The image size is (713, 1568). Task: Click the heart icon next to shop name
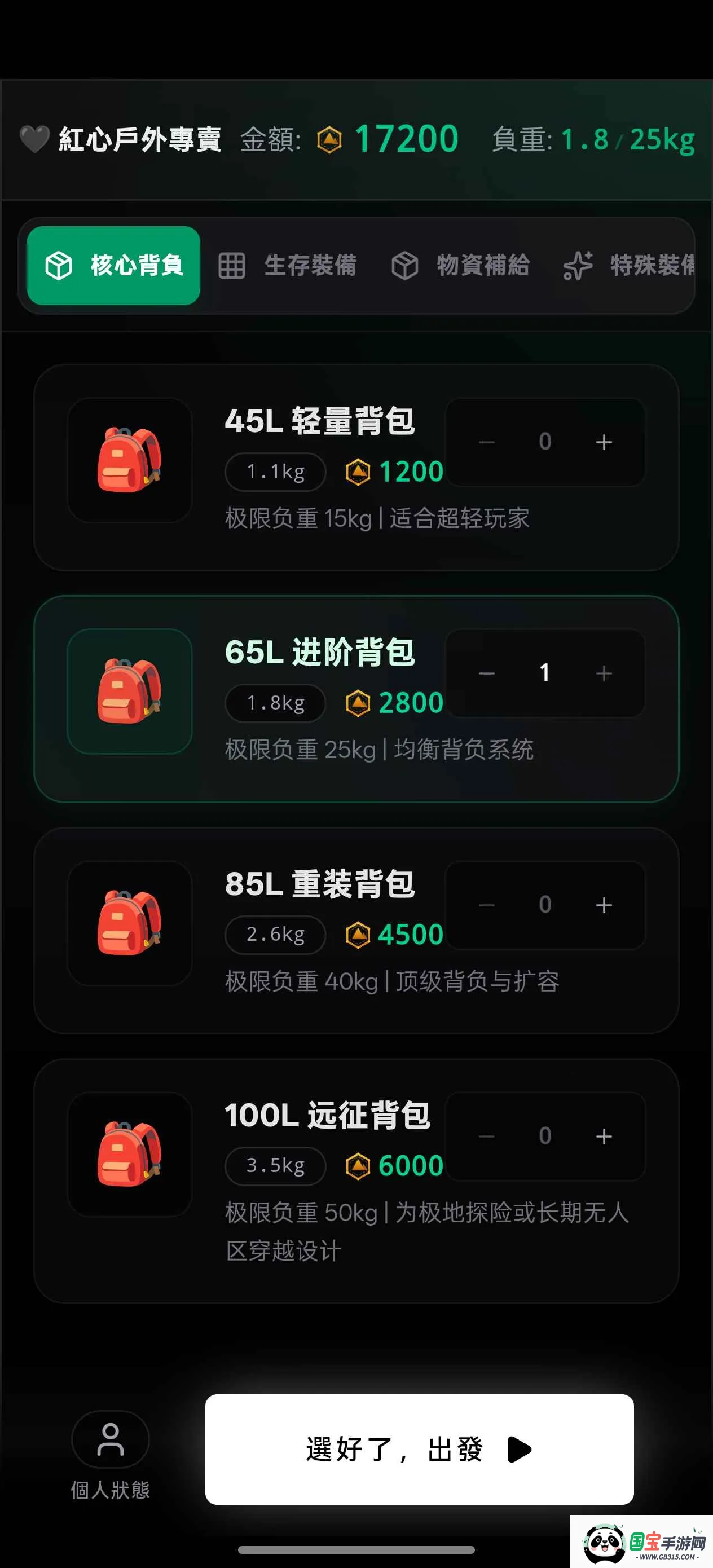click(34, 139)
